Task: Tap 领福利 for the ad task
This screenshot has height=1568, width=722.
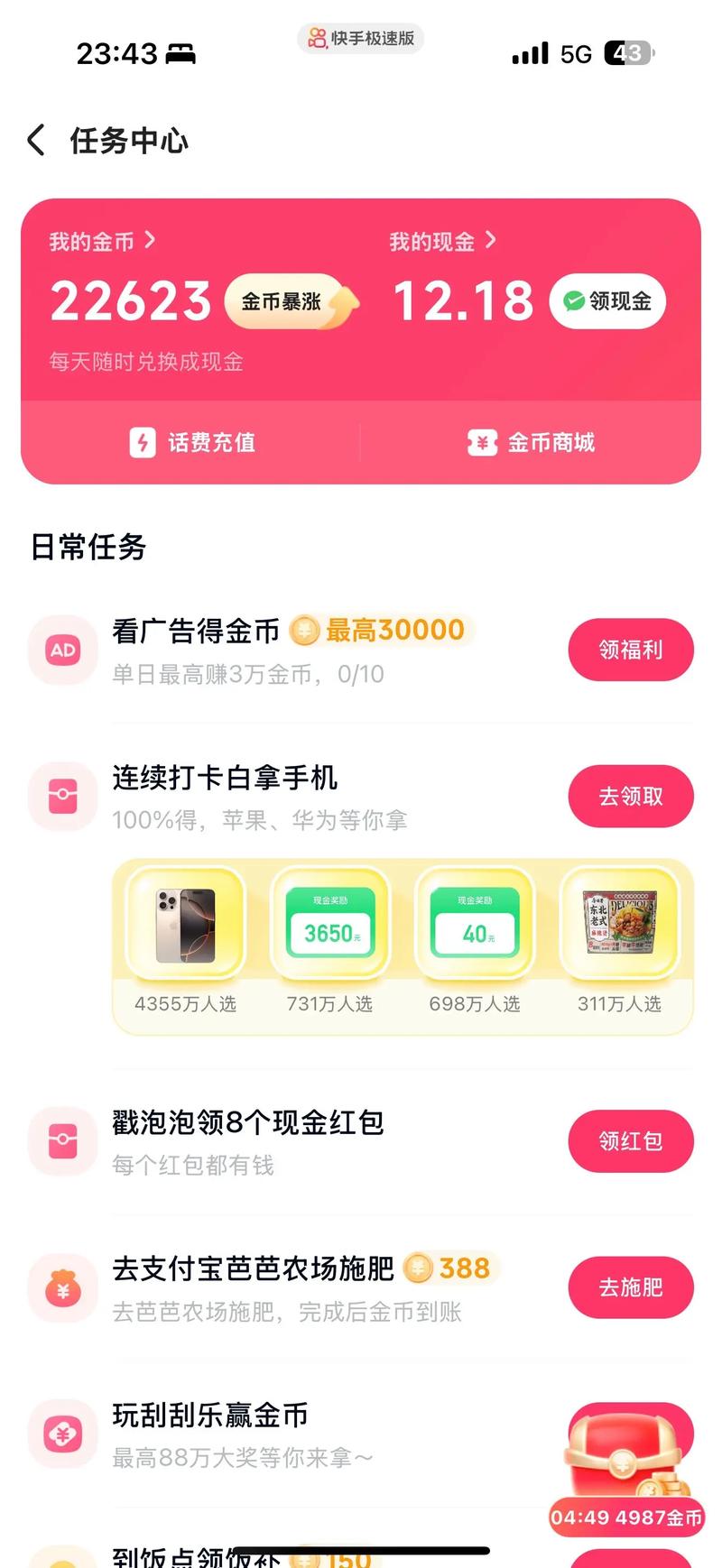Action: pos(631,650)
